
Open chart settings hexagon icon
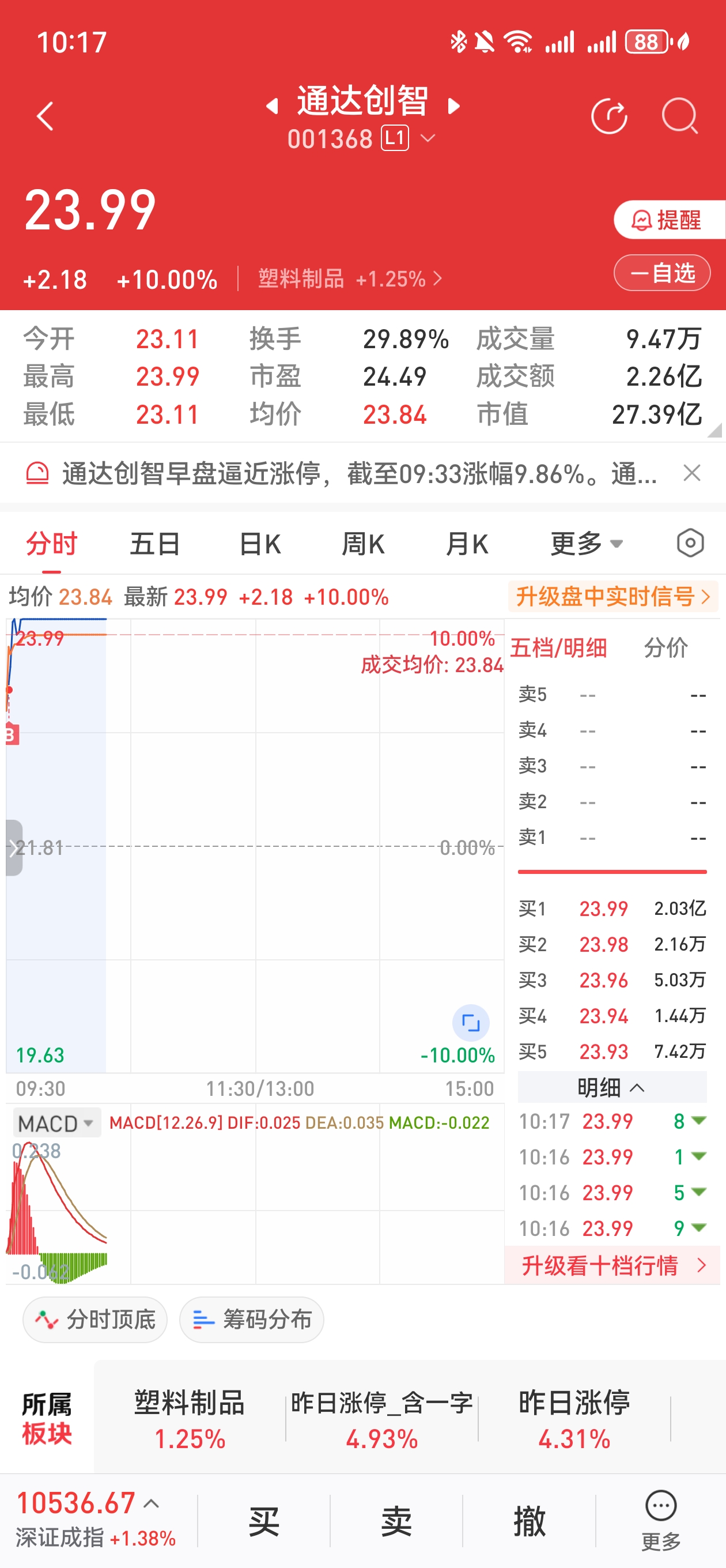[x=690, y=543]
